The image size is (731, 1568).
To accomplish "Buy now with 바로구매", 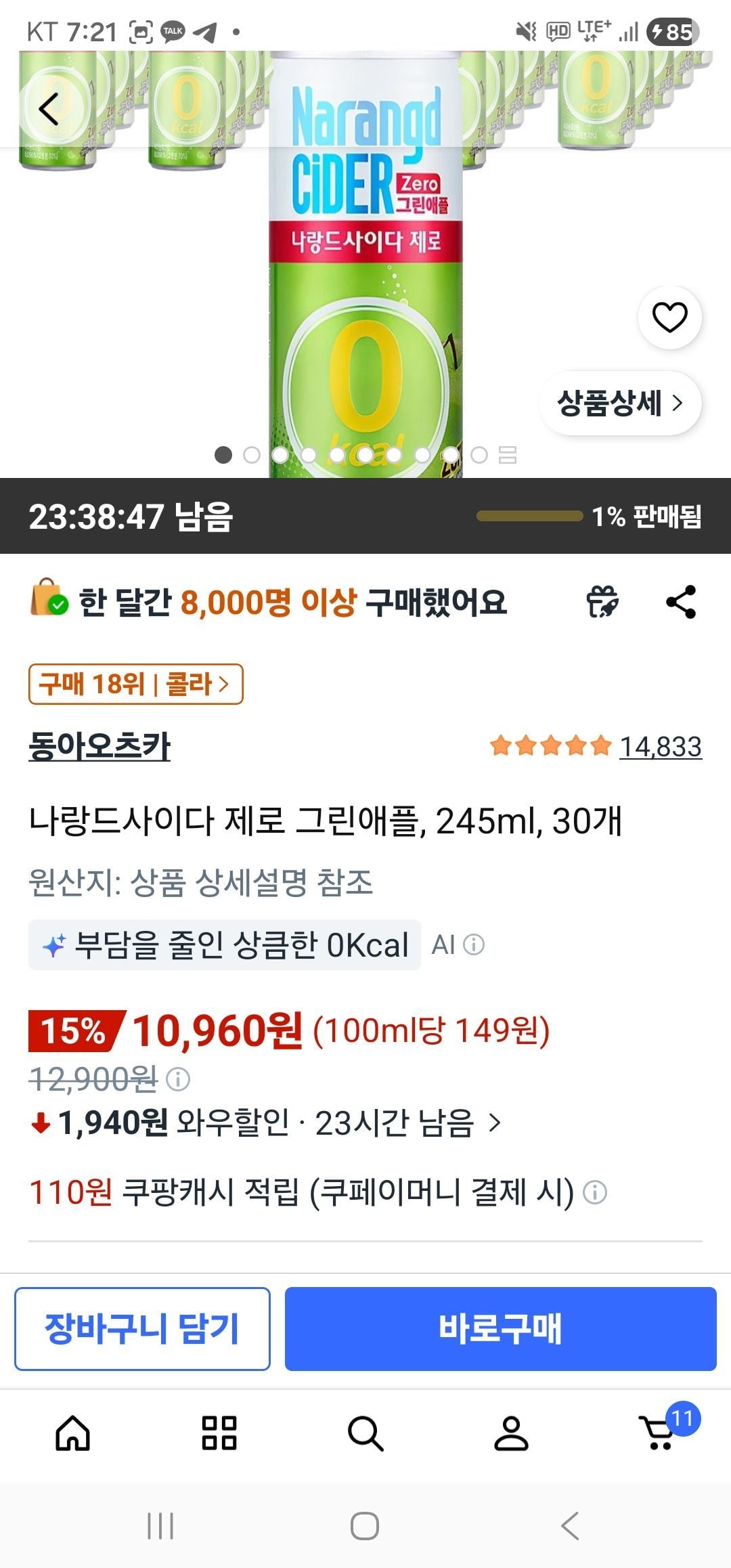I will 500,1329.
